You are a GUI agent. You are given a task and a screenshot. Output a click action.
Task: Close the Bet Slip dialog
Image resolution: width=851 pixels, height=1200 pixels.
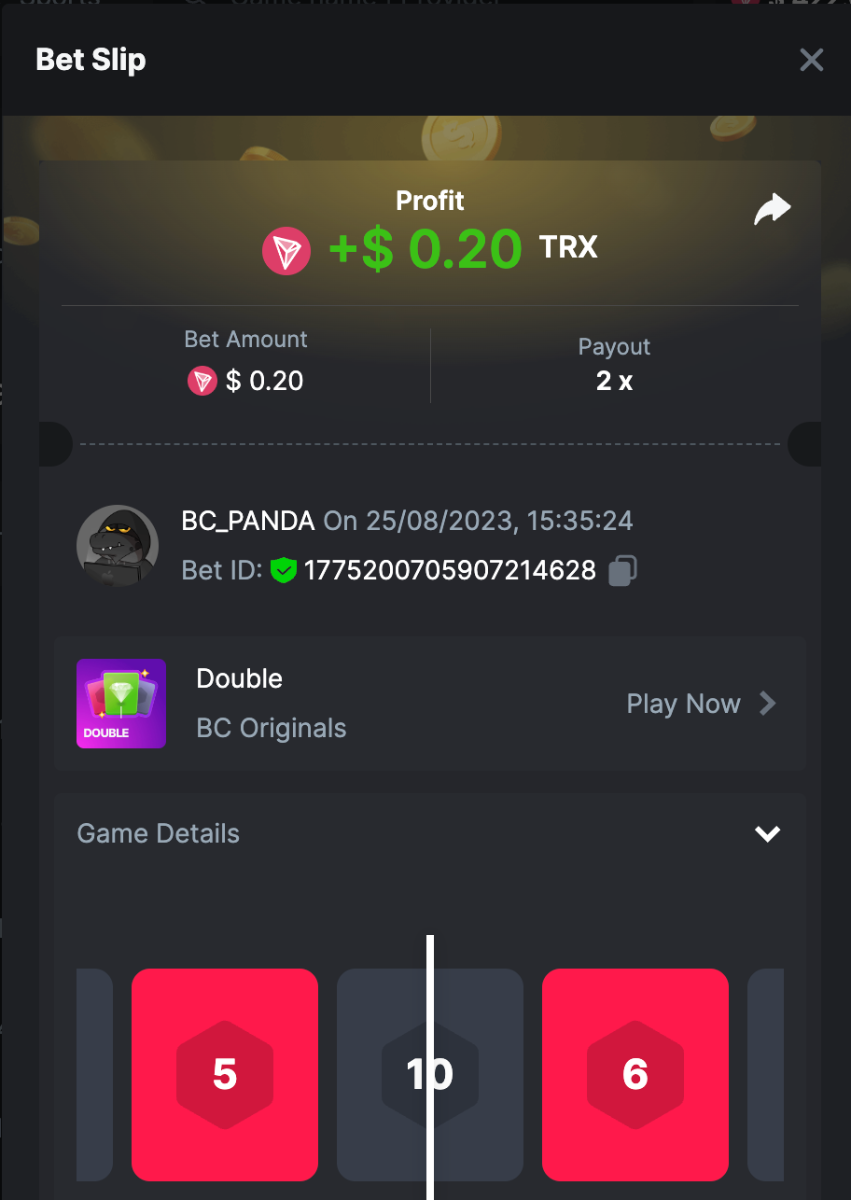click(811, 60)
